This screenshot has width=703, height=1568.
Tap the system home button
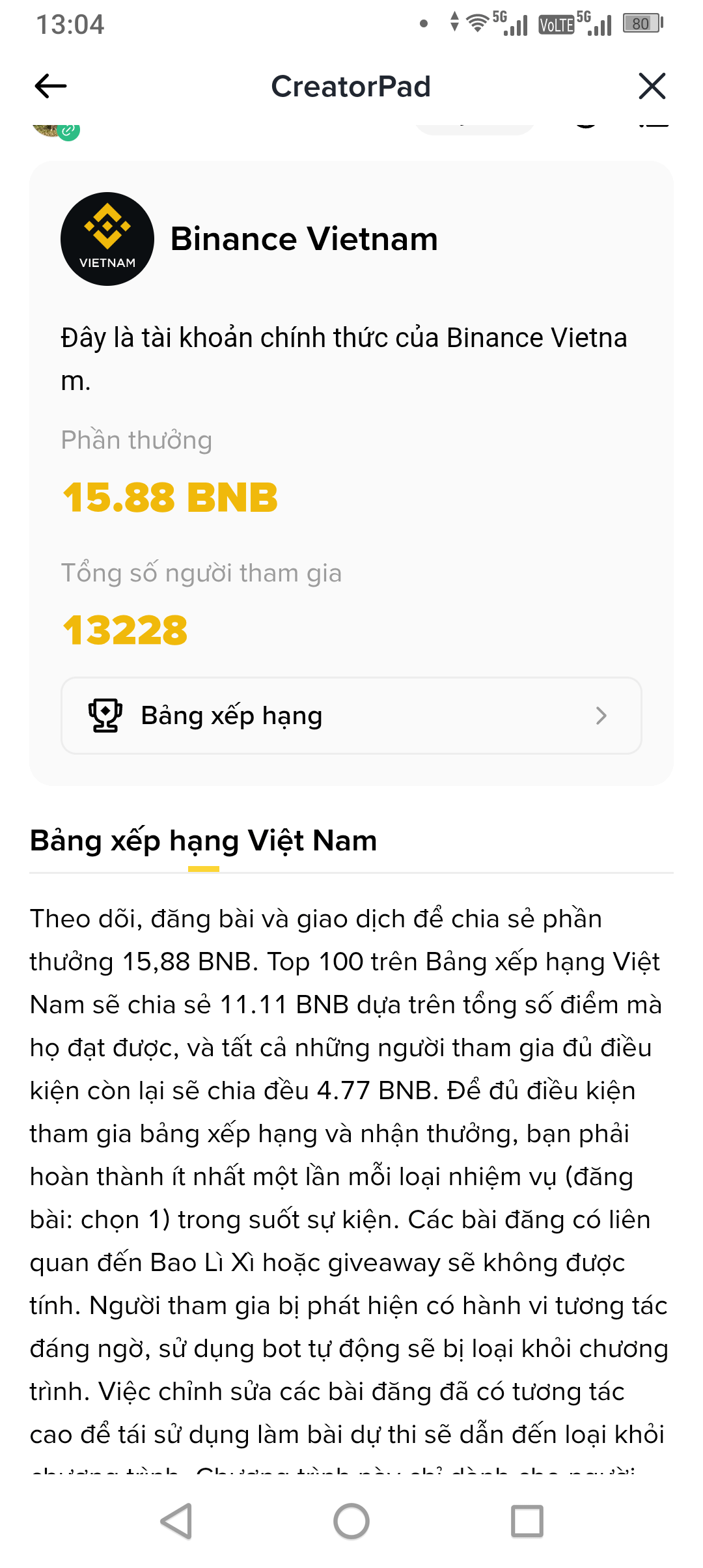(x=351, y=1521)
